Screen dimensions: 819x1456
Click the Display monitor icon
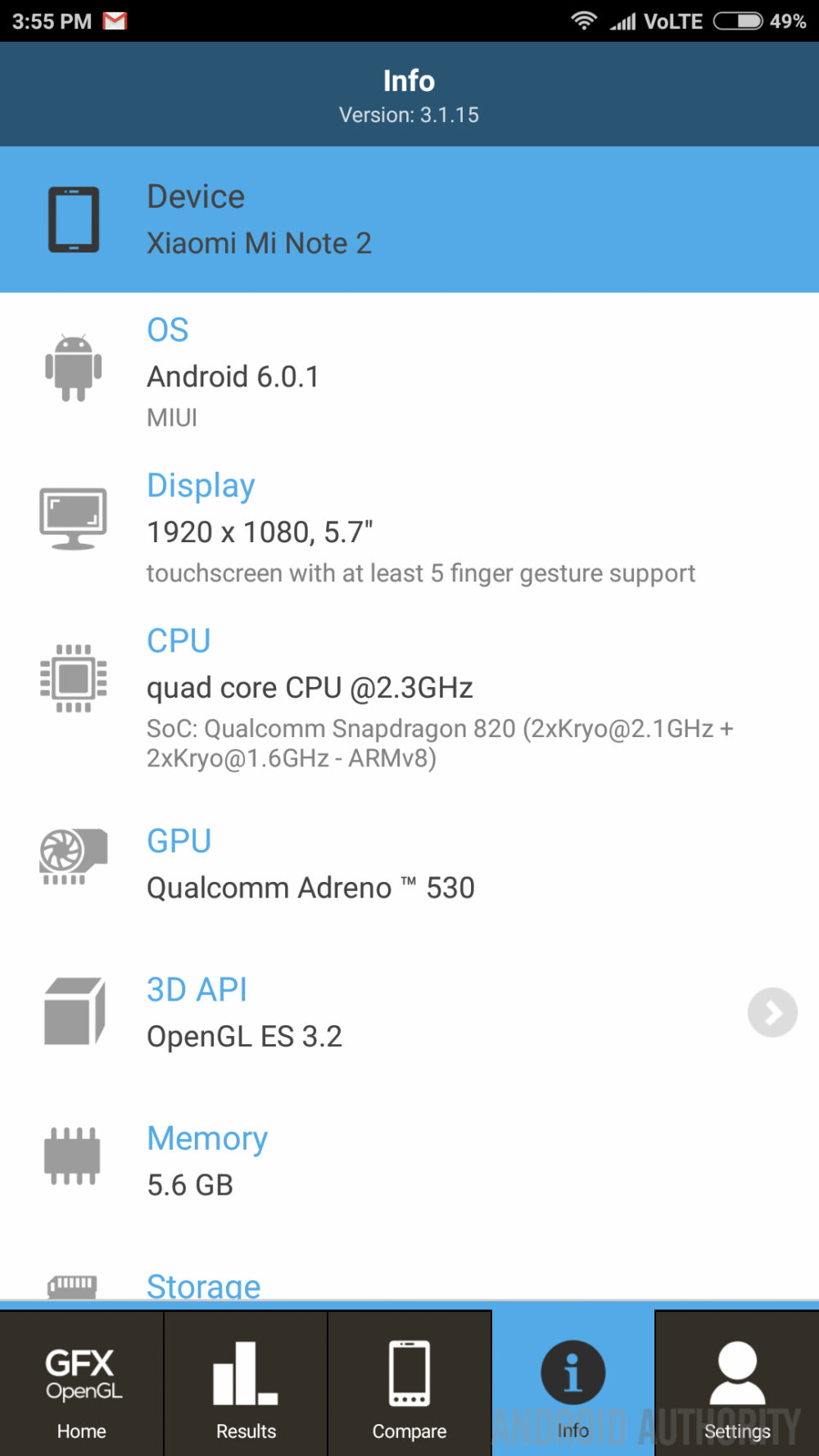point(73,518)
